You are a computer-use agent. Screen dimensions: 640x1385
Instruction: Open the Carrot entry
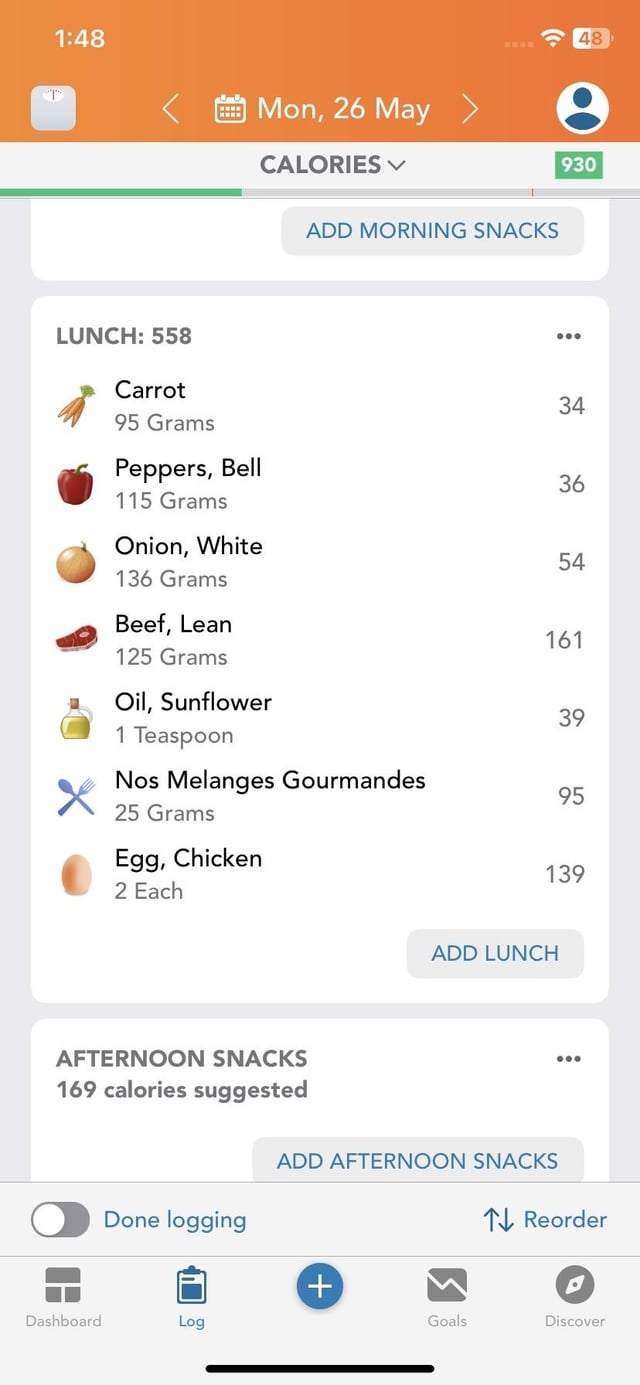point(320,406)
